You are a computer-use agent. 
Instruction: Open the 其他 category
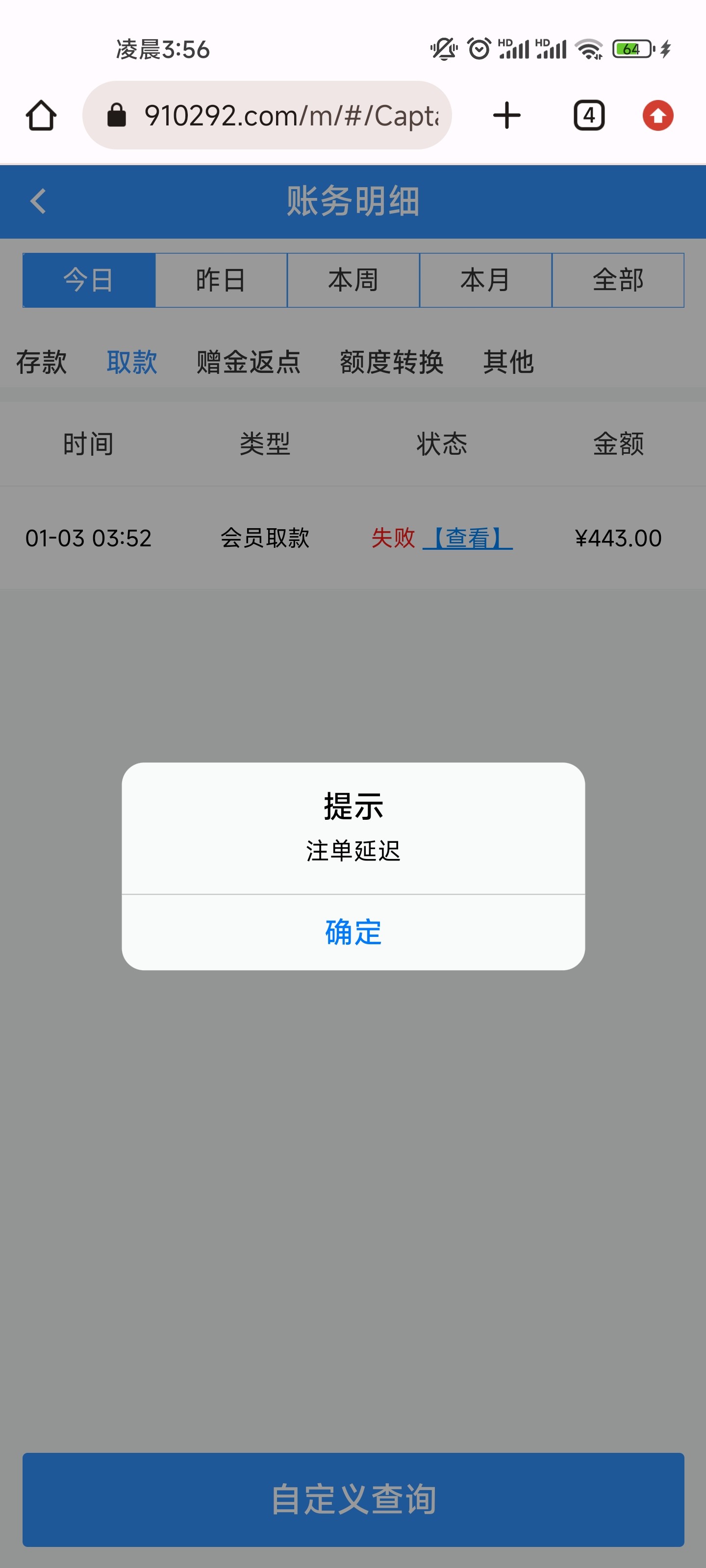(508, 362)
